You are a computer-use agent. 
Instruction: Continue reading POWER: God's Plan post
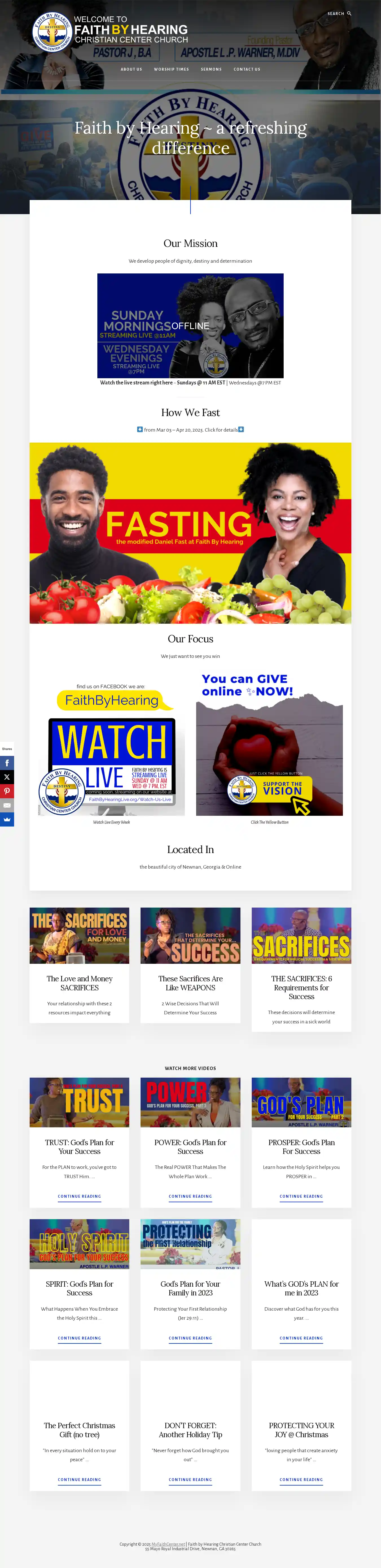pyautogui.click(x=190, y=1196)
